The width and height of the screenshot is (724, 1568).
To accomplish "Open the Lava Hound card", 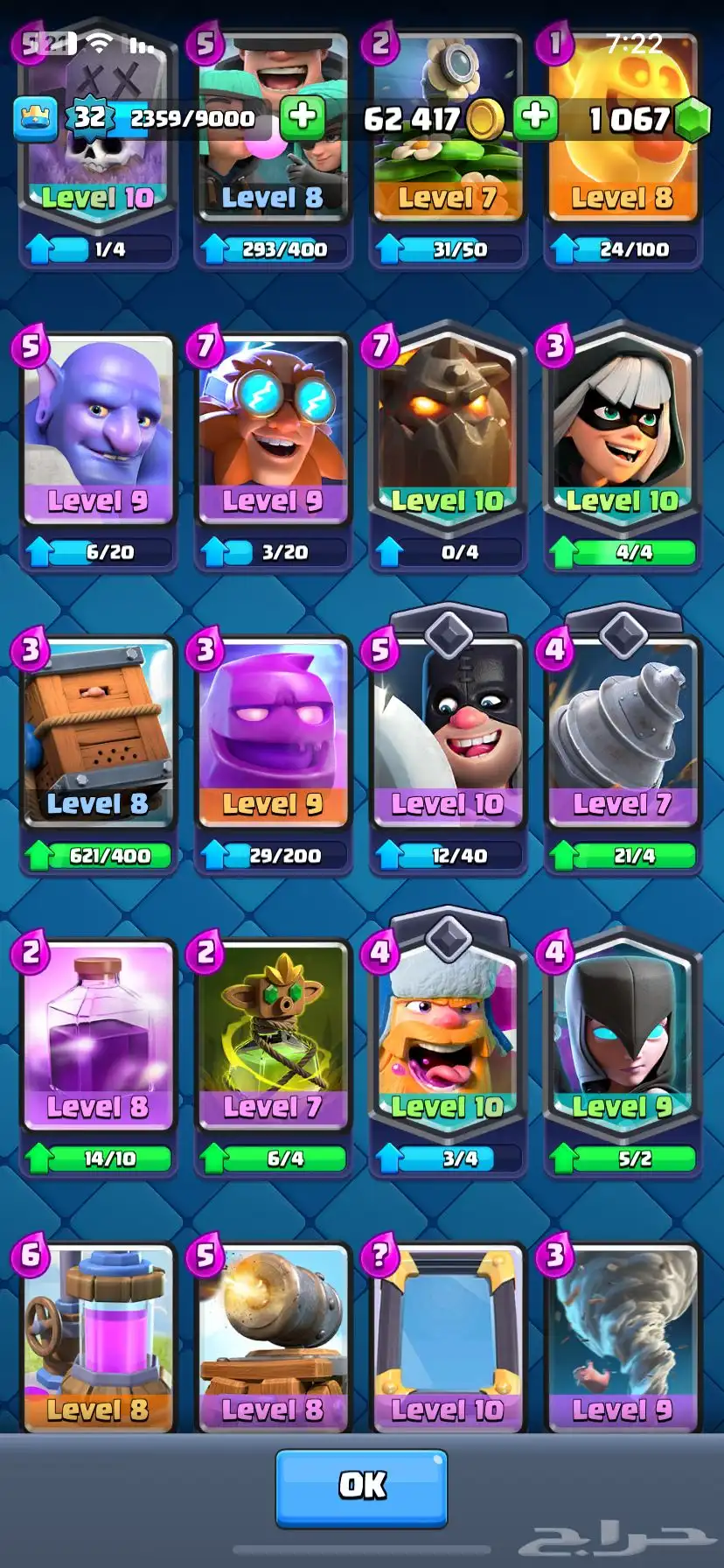I will (447, 429).
